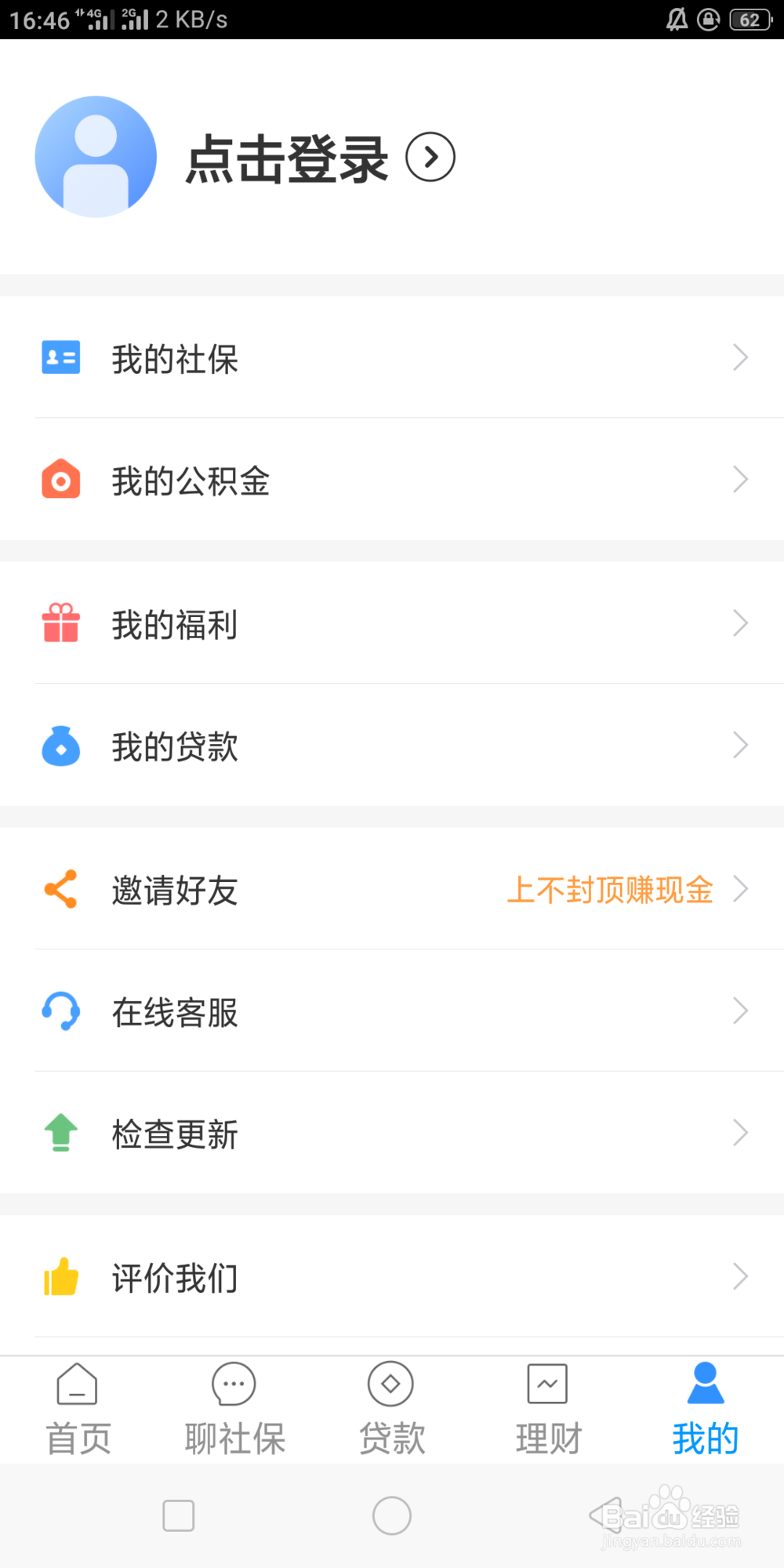Viewport: 784px width, 1568px height.
Task: Switch to the 首页 tab
Action: (x=78, y=1410)
